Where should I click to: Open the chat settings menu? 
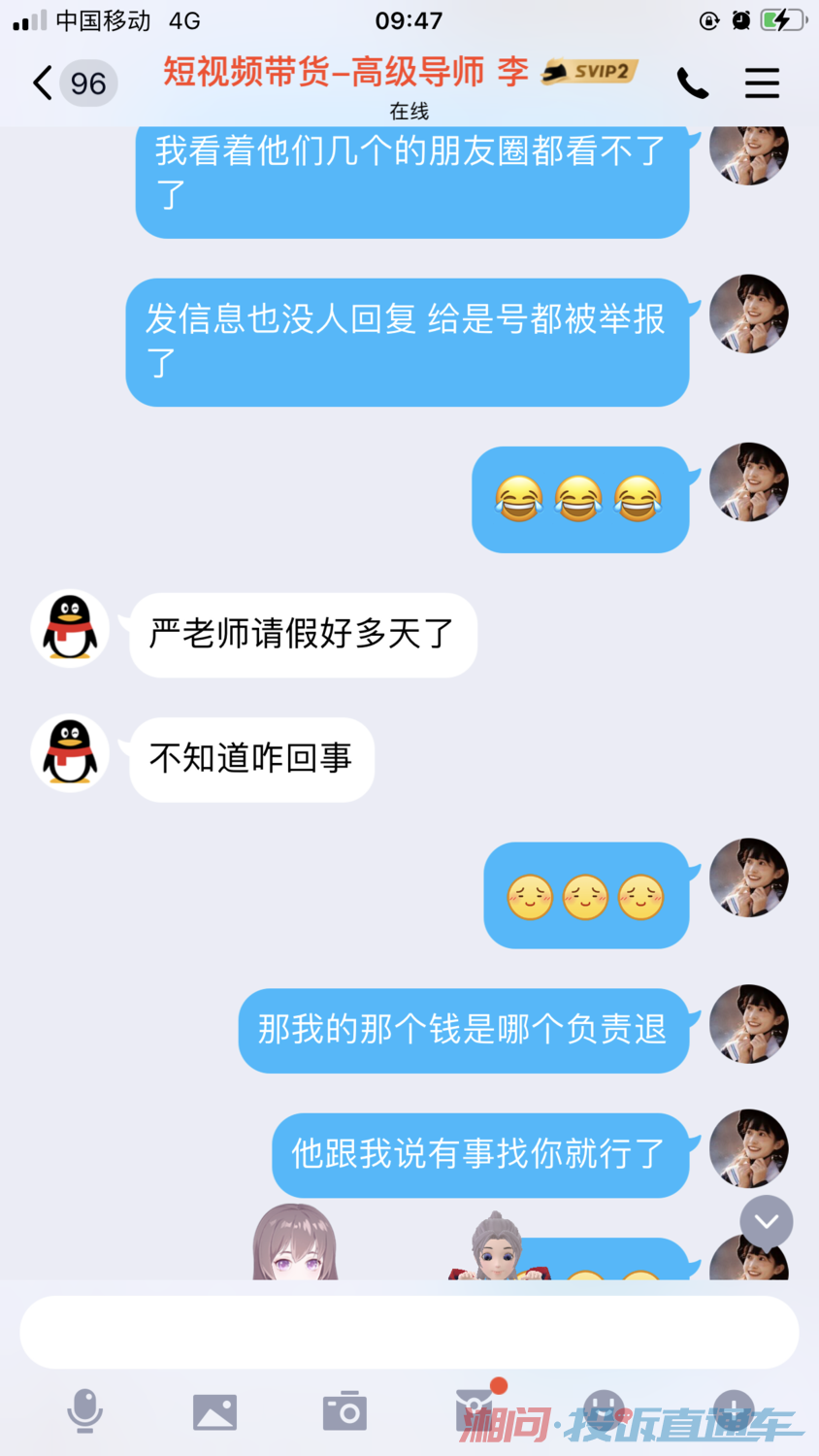click(x=762, y=83)
